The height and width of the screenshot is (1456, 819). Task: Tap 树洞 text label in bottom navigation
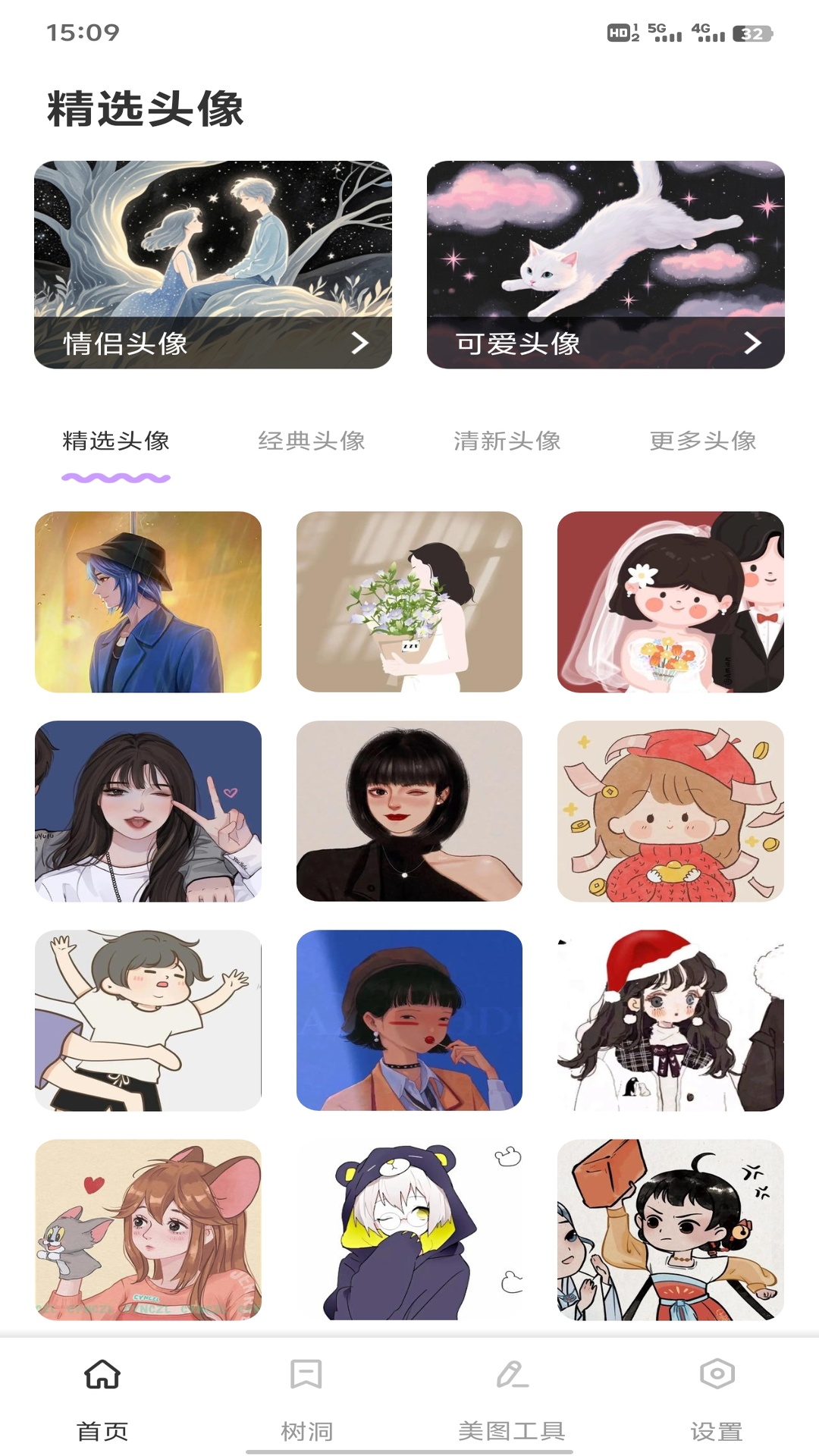(306, 1429)
